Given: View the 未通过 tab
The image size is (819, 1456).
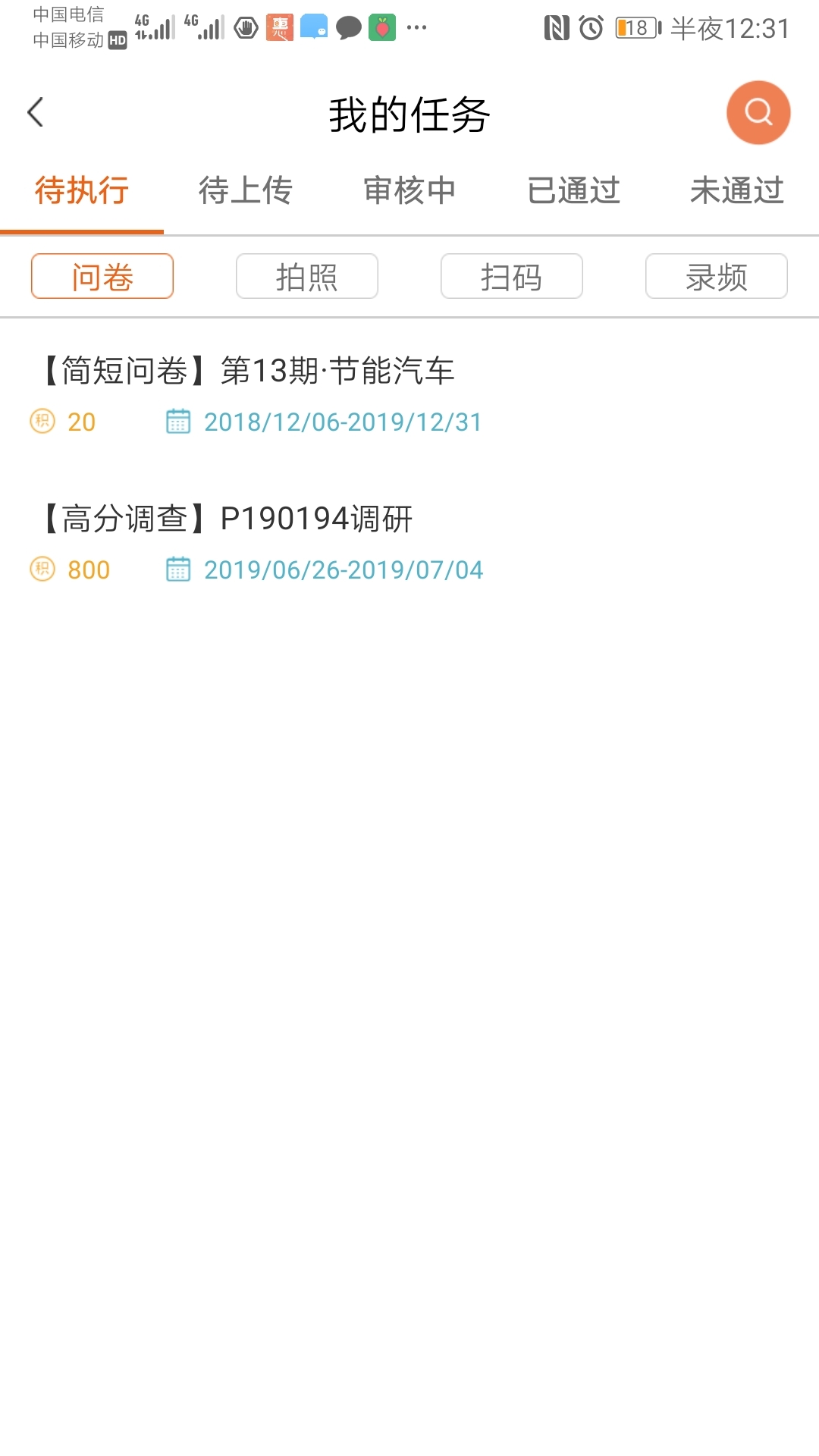Looking at the screenshot, I should [x=737, y=190].
